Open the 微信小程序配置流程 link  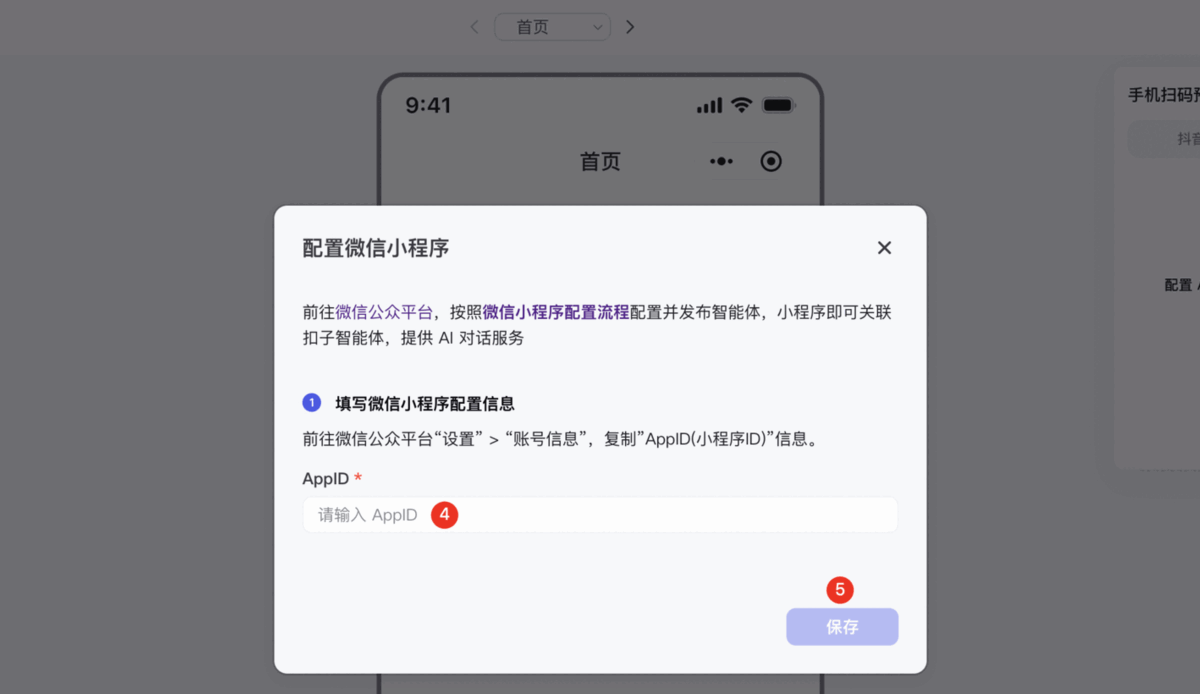(556, 312)
